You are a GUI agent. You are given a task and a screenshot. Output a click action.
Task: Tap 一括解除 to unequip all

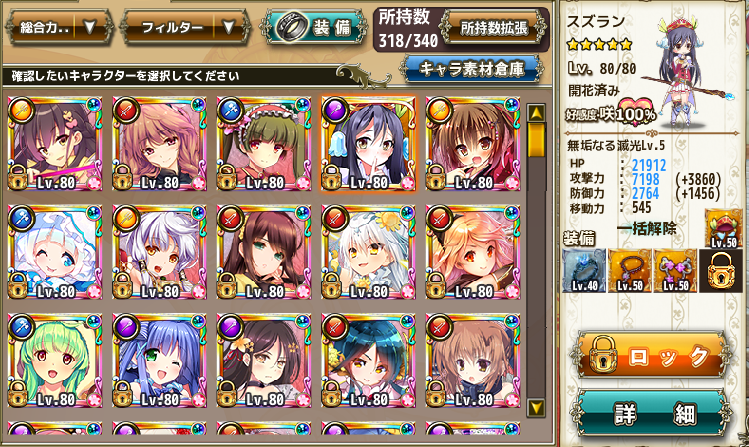(x=647, y=228)
